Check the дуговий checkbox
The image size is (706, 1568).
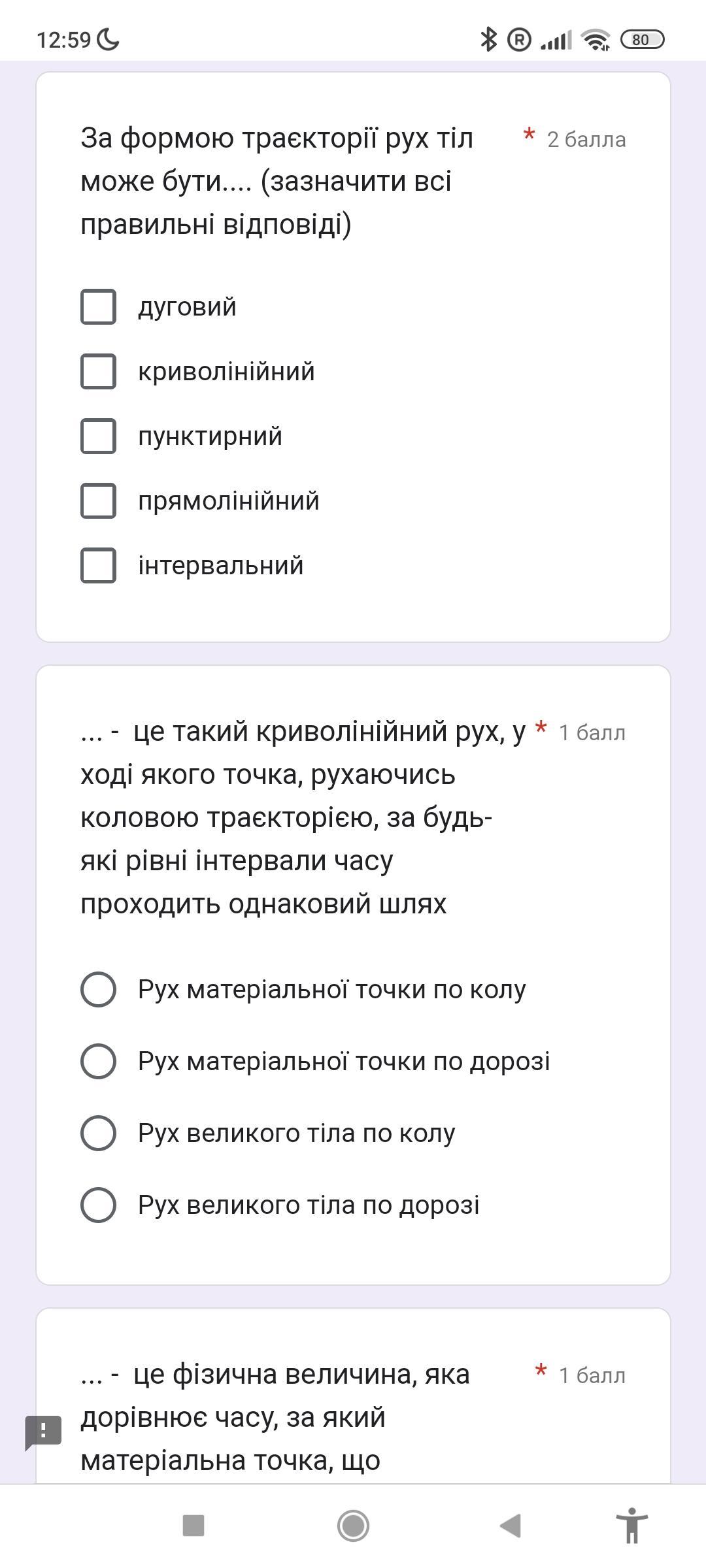(x=98, y=306)
